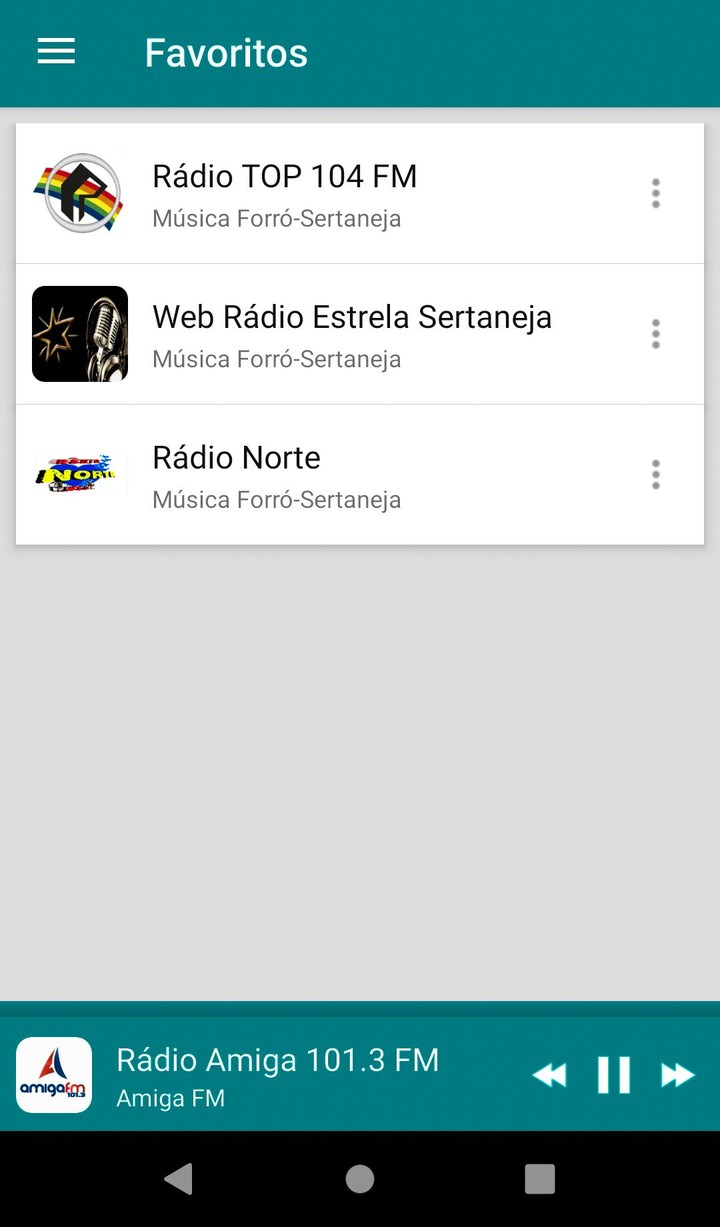This screenshot has width=720, height=1227.
Task: Tap the Rádio Norte logo
Action: pyautogui.click(x=80, y=474)
